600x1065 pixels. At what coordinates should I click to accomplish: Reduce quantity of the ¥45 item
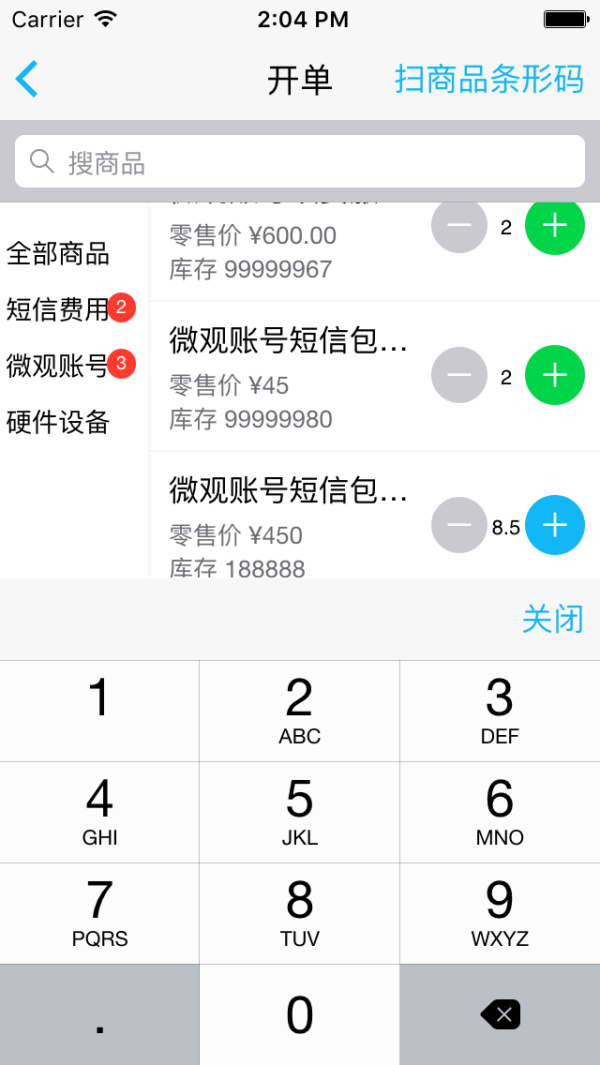coord(459,375)
